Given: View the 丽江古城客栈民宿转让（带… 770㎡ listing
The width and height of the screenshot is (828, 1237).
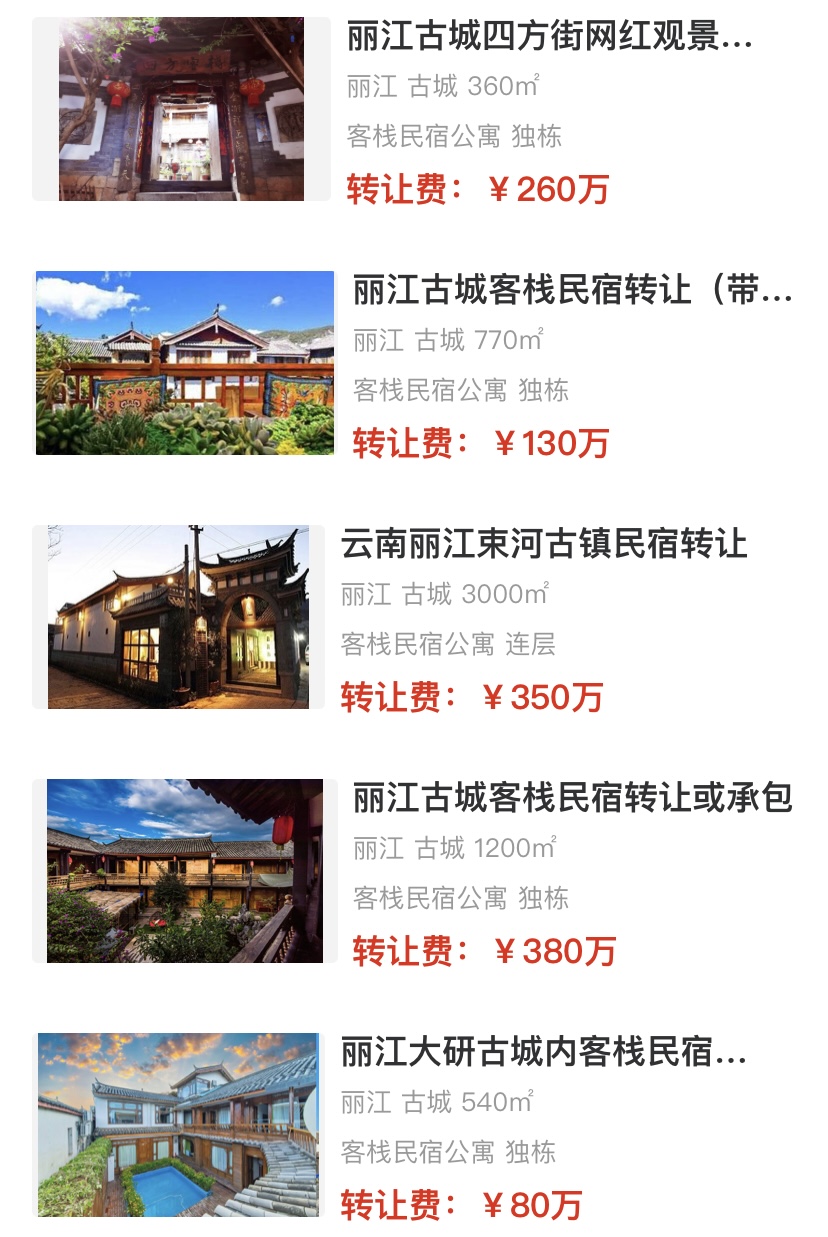Looking at the screenshot, I should coord(571,291).
